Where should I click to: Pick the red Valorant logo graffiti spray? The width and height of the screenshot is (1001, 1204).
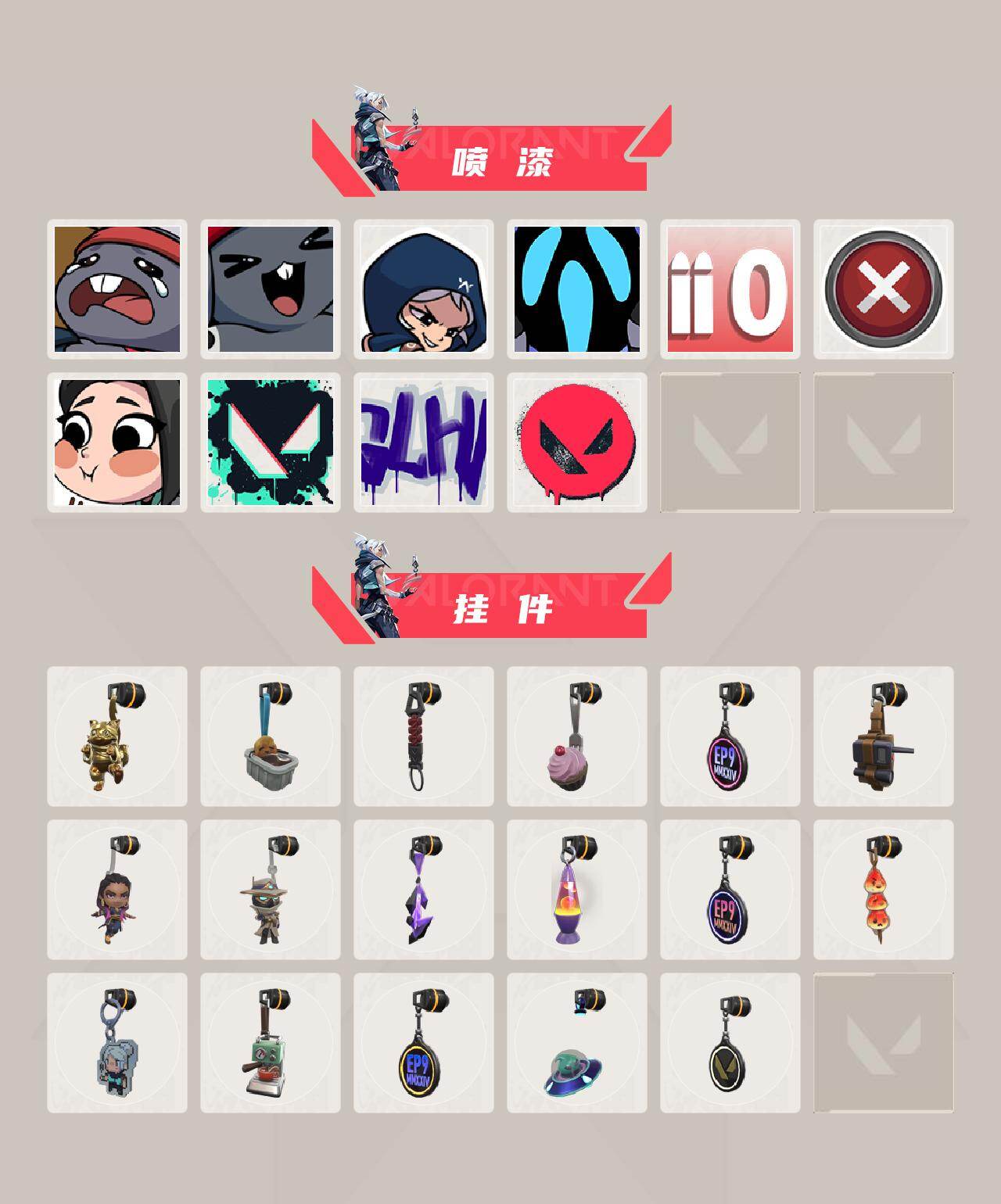[577, 442]
